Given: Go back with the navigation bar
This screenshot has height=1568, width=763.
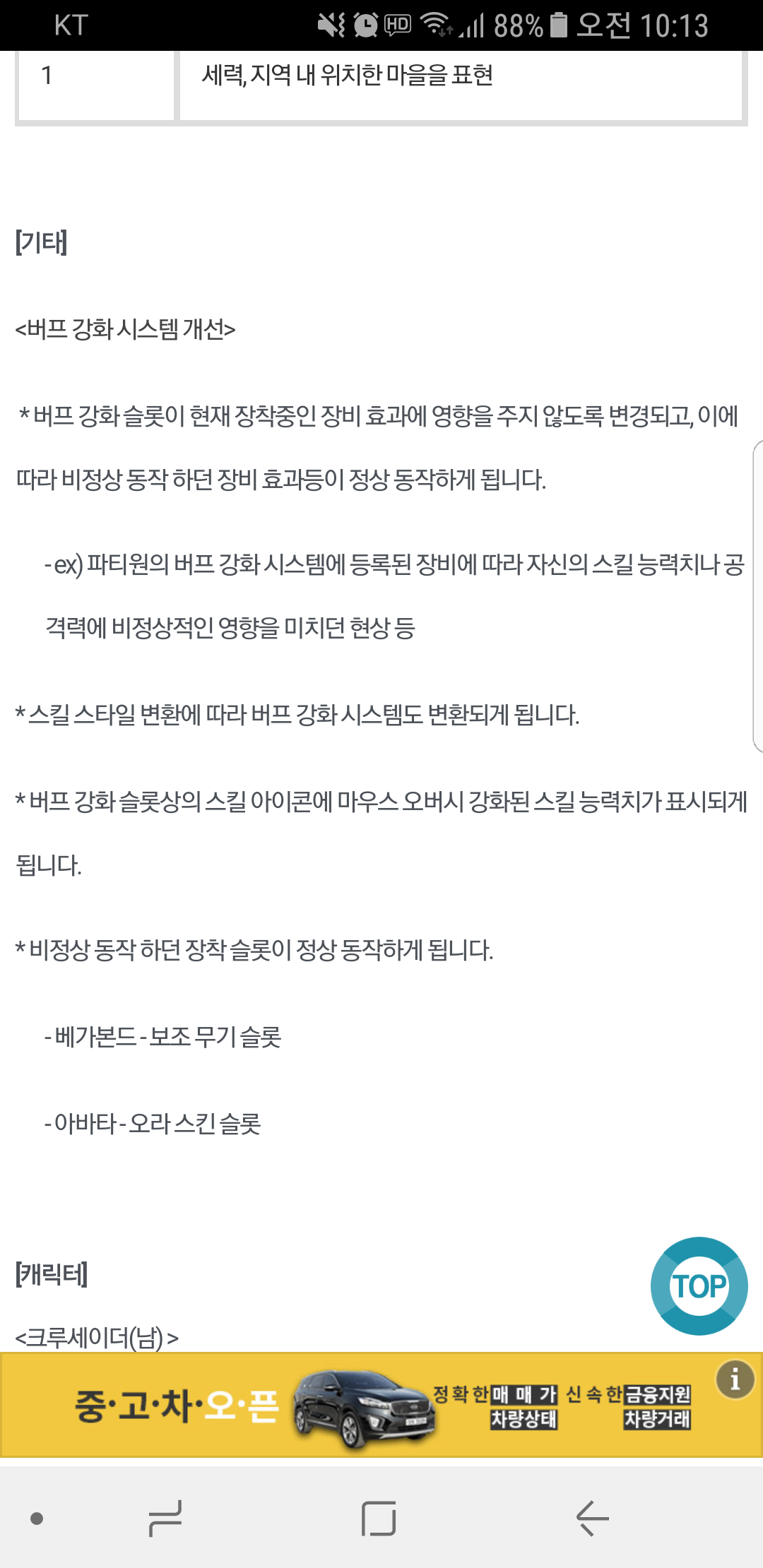Looking at the screenshot, I should pyautogui.click(x=592, y=1519).
